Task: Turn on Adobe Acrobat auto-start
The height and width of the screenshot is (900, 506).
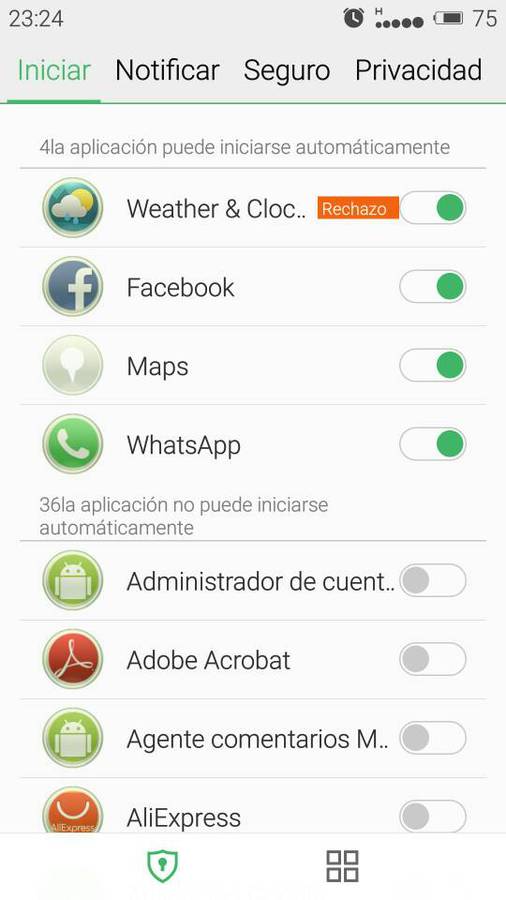Action: click(433, 659)
